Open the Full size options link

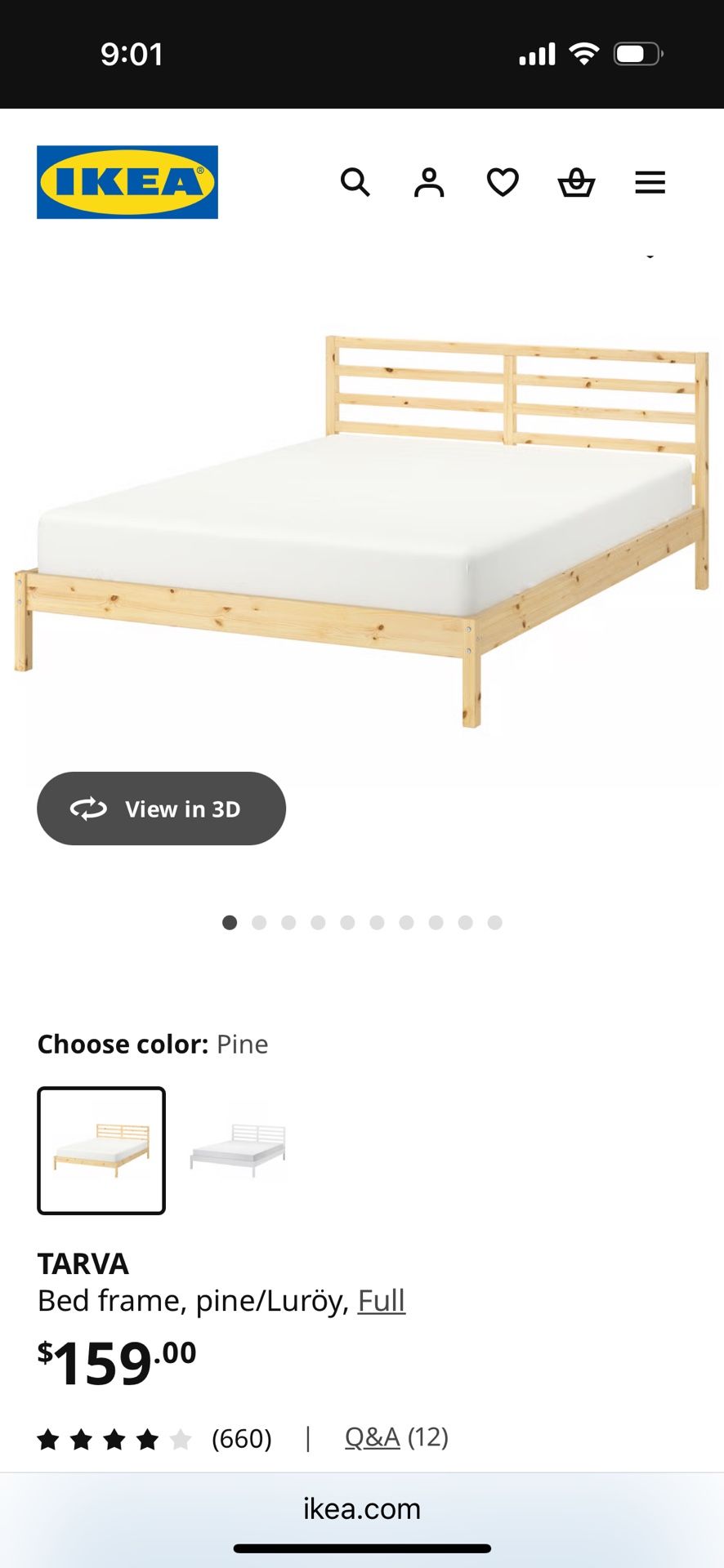click(x=382, y=1300)
